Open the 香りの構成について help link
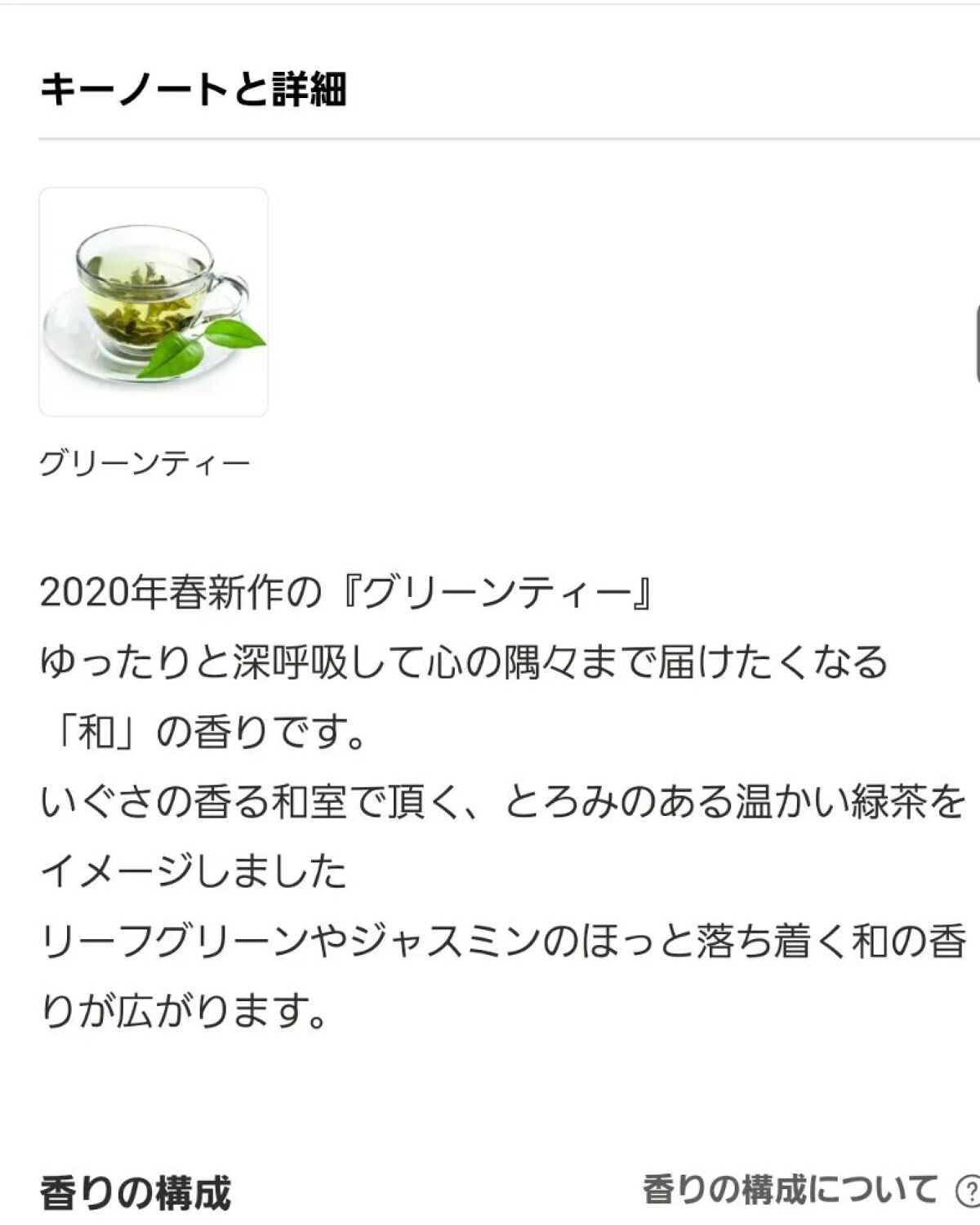The width and height of the screenshot is (980, 1225). [x=791, y=1190]
